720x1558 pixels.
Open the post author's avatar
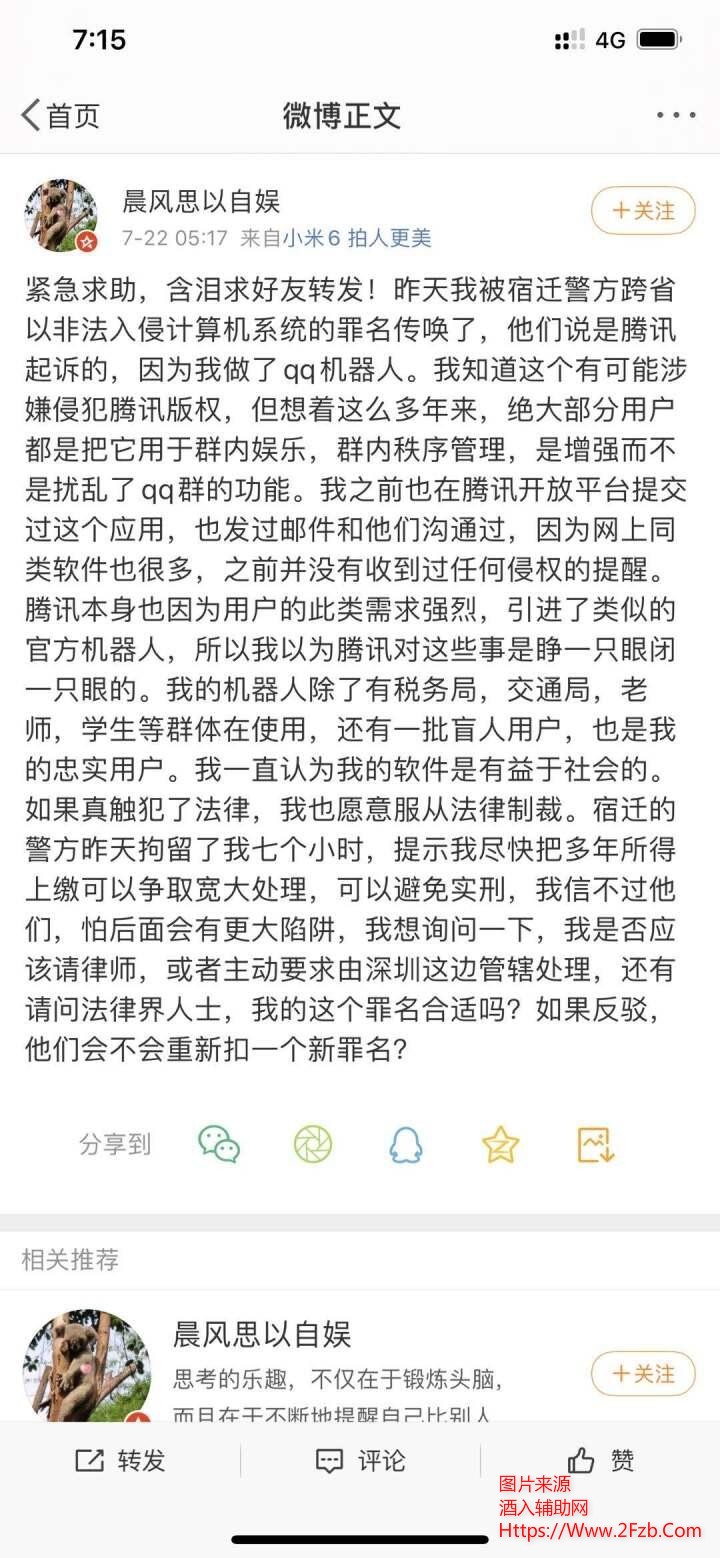(x=62, y=216)
